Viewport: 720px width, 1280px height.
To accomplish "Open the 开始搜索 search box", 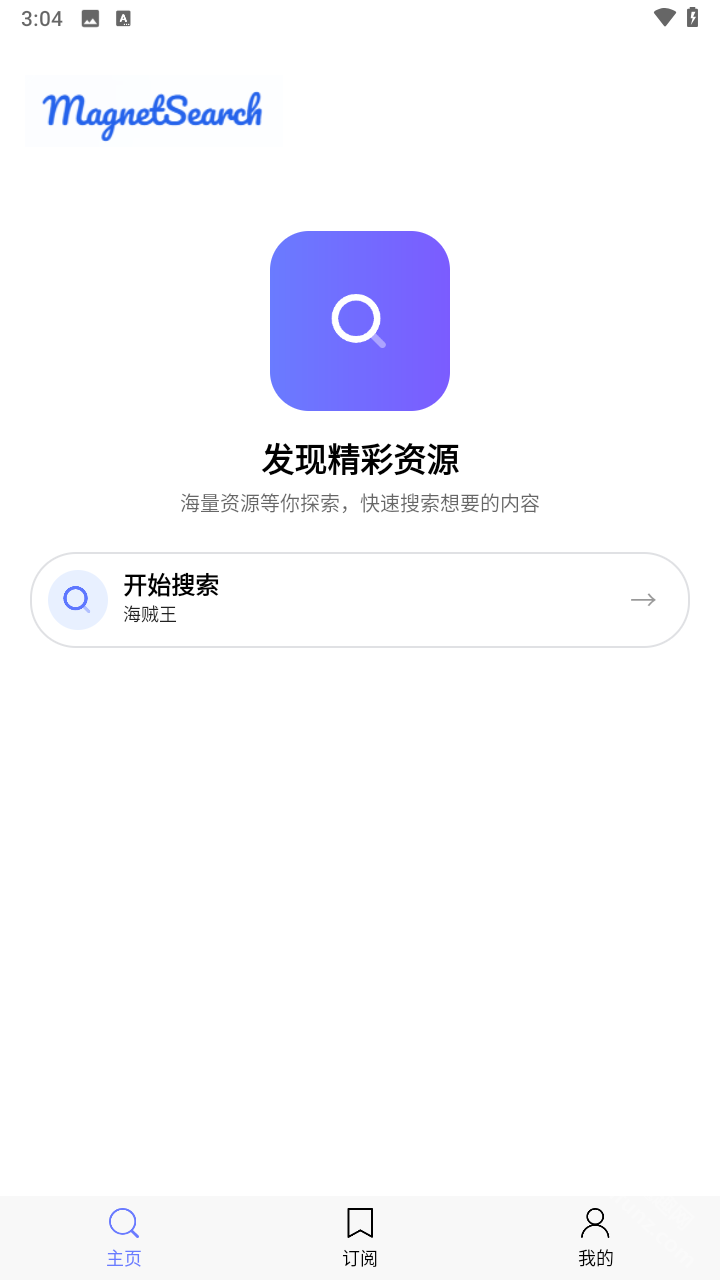I will 360,599.
